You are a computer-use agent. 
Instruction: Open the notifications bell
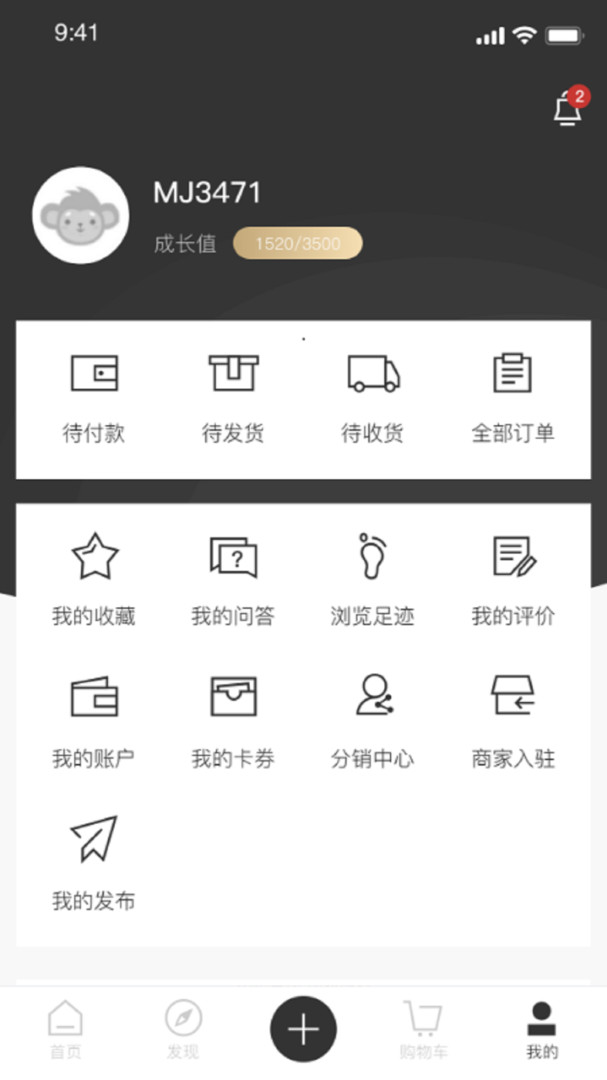pos(567,110)
